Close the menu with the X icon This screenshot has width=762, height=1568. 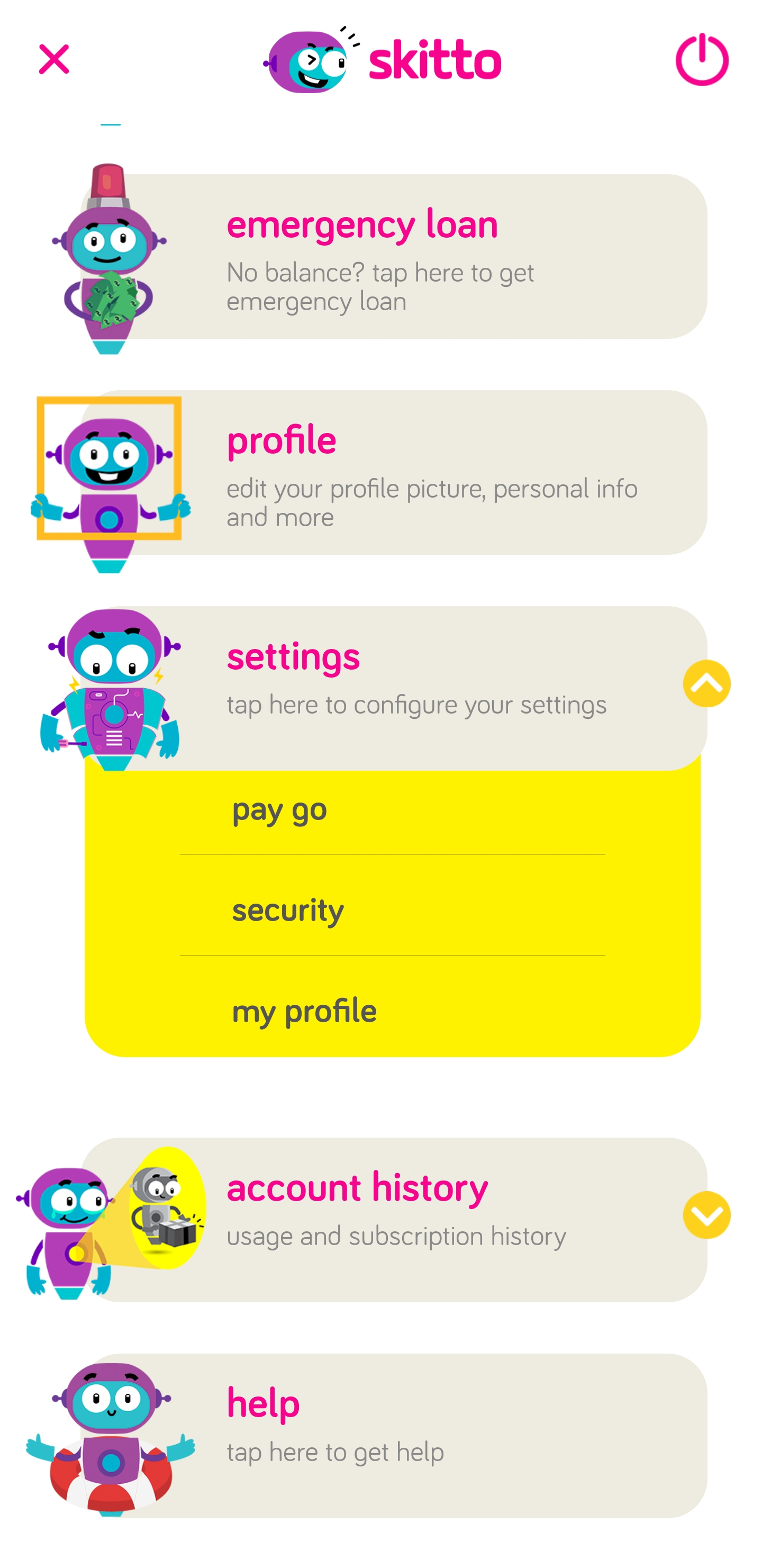53,60
